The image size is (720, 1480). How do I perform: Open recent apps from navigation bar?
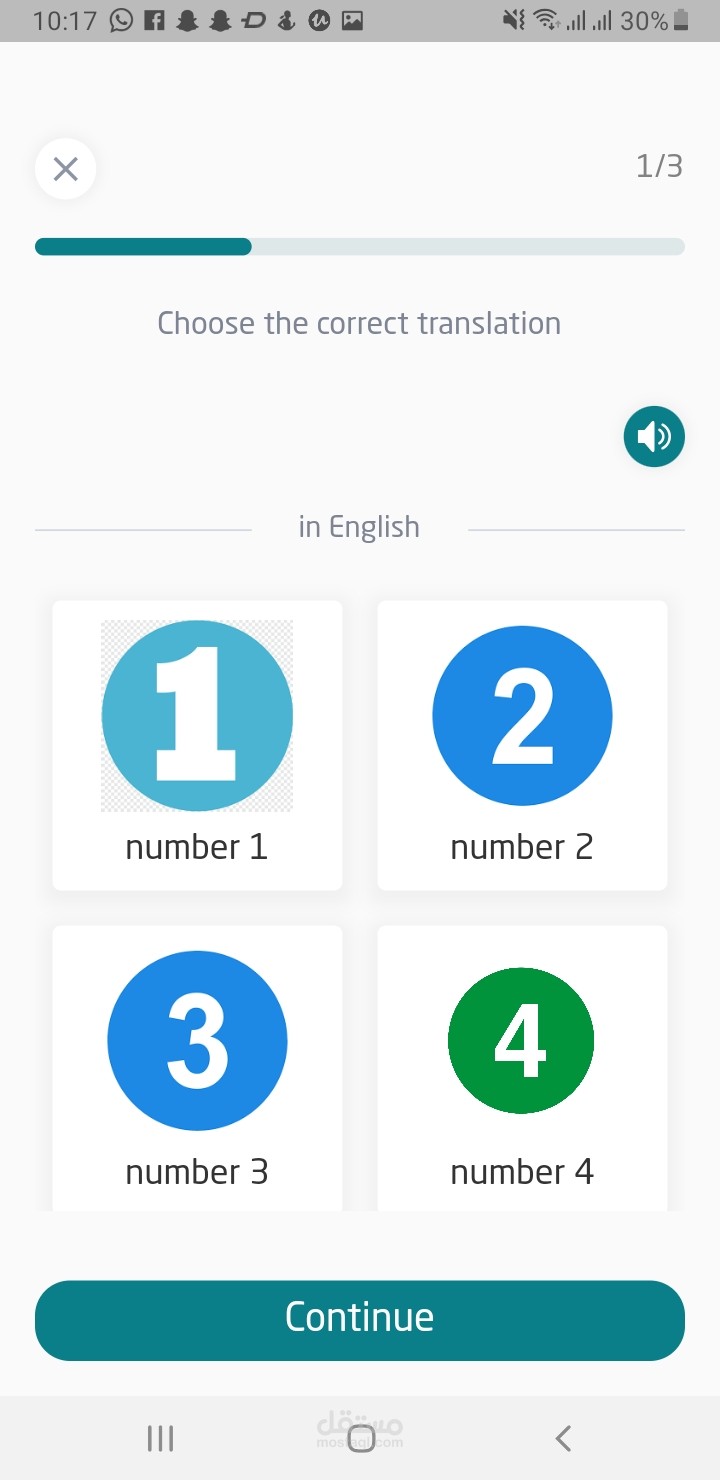tap(160, 1439)
